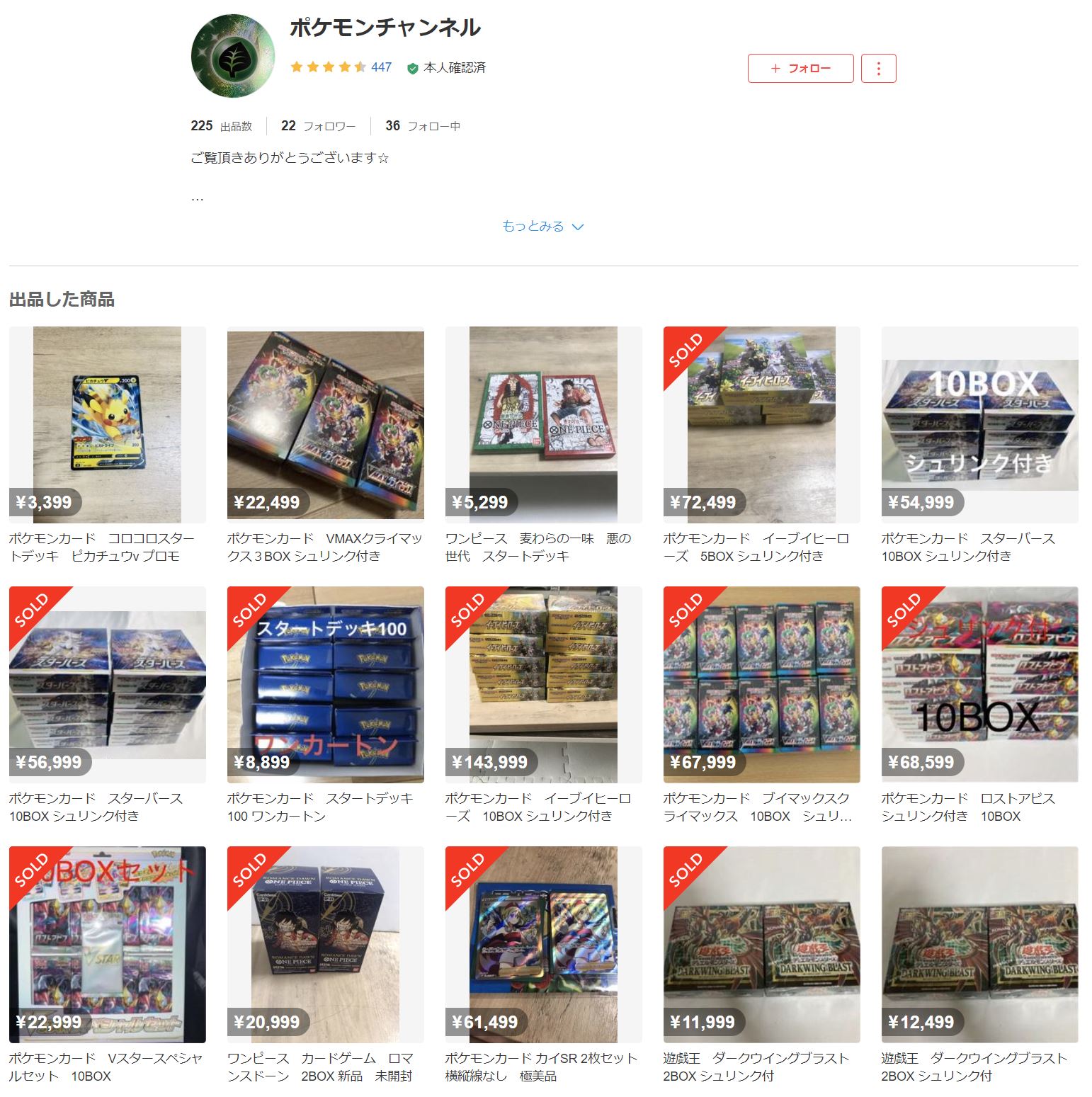Open Vスタースペシャルセット 10BOX listing
The image size is (1092, 1097).
(107, 945)
